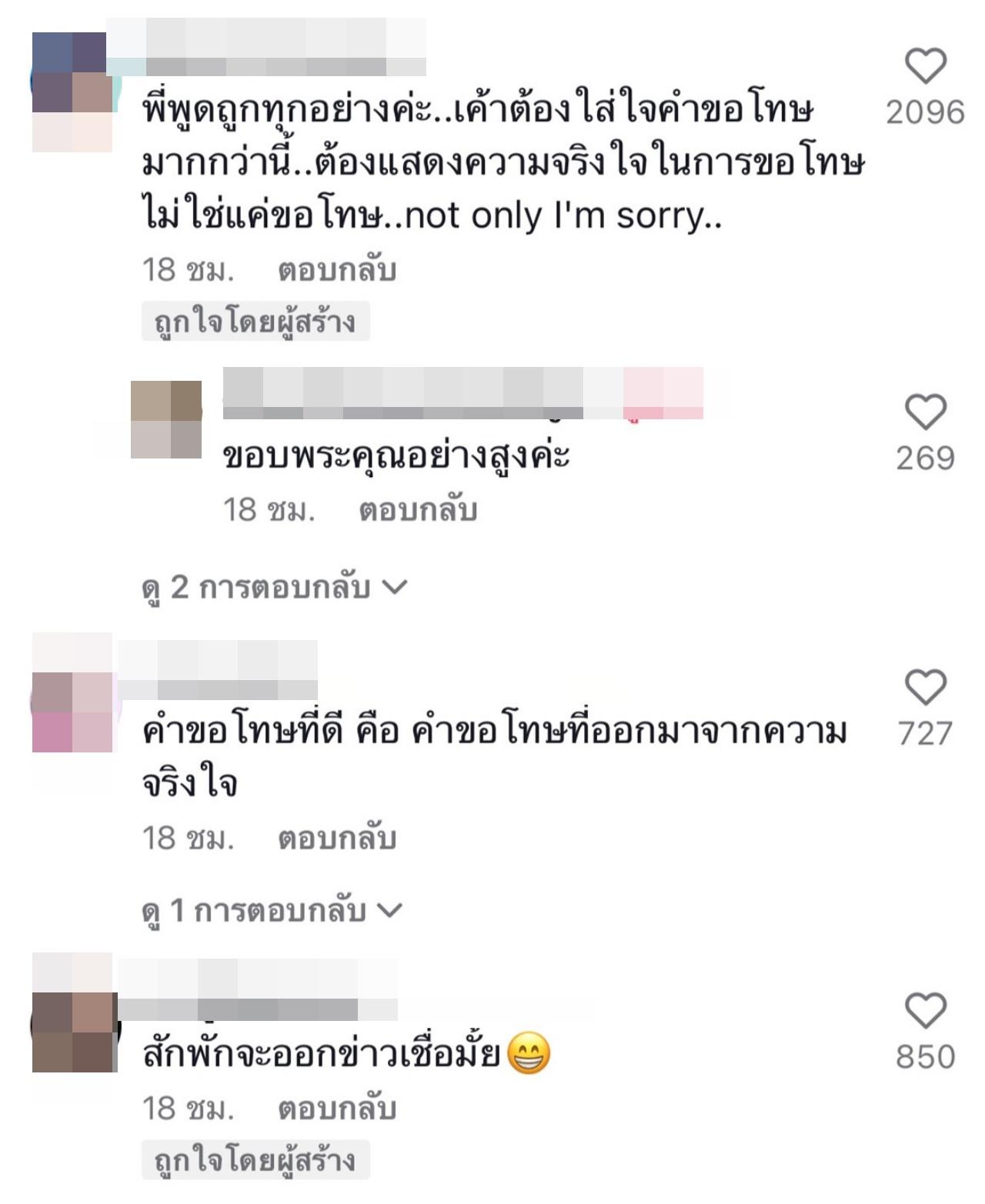The width and height of the screenshot is (985, 1204).
Task: Like the comment with 850 likes
Action: click(x=924, y=1011)
